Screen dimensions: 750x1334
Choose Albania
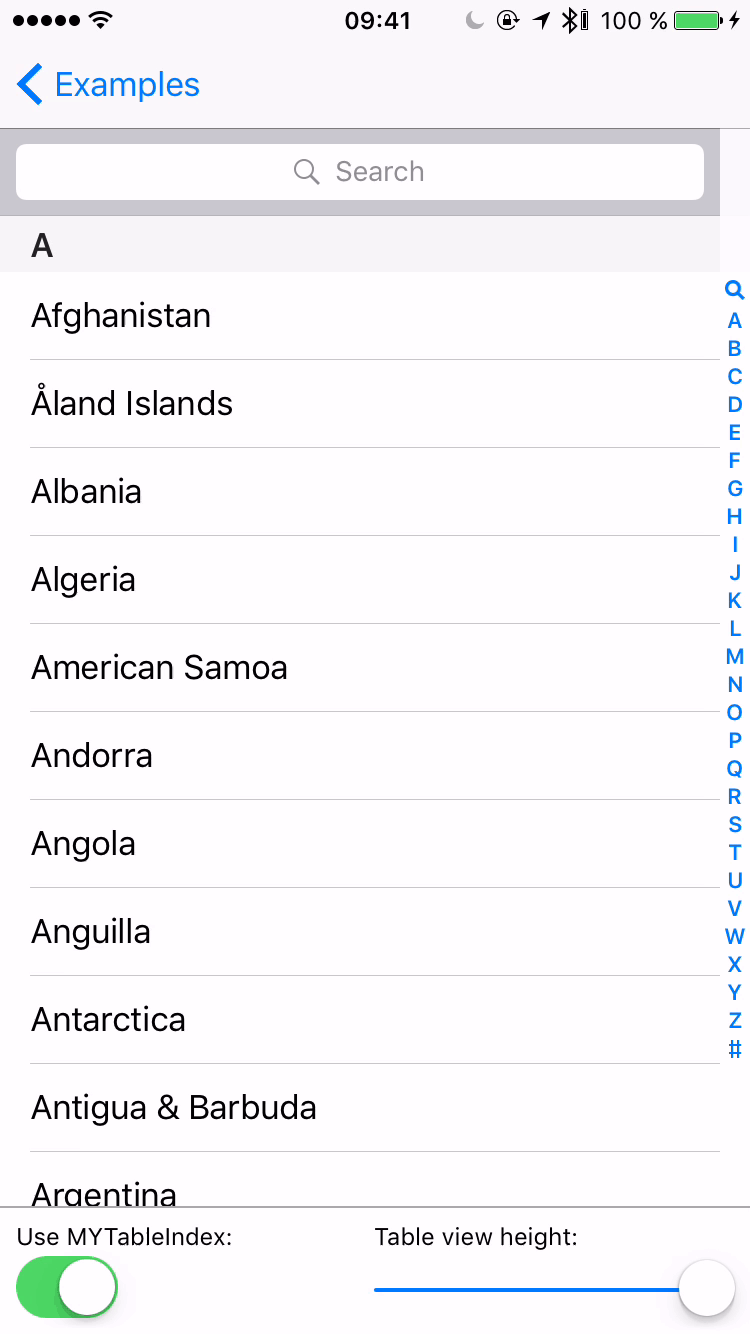point(360,492)
